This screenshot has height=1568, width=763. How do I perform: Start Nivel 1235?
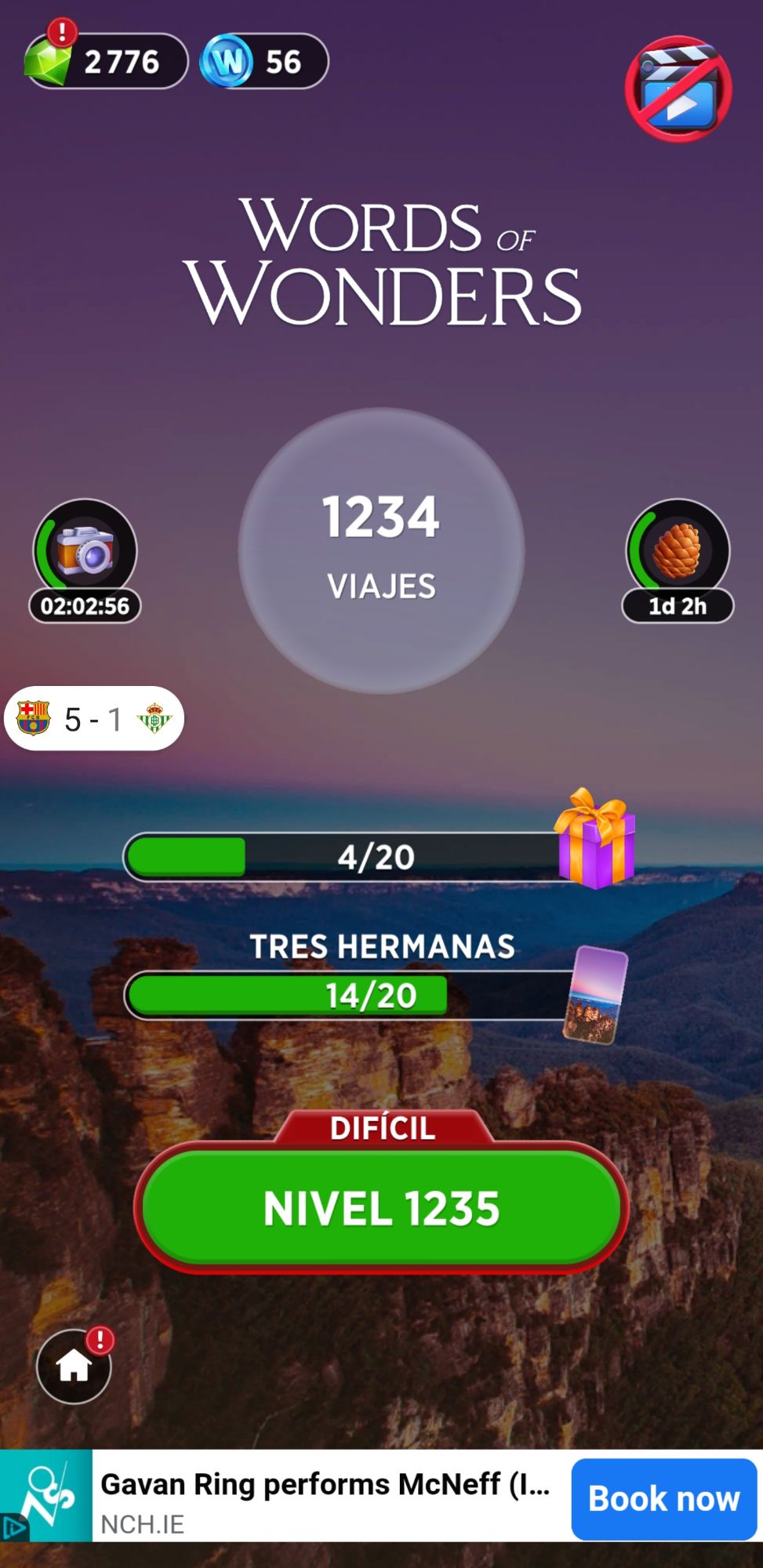click(381, 1207)
